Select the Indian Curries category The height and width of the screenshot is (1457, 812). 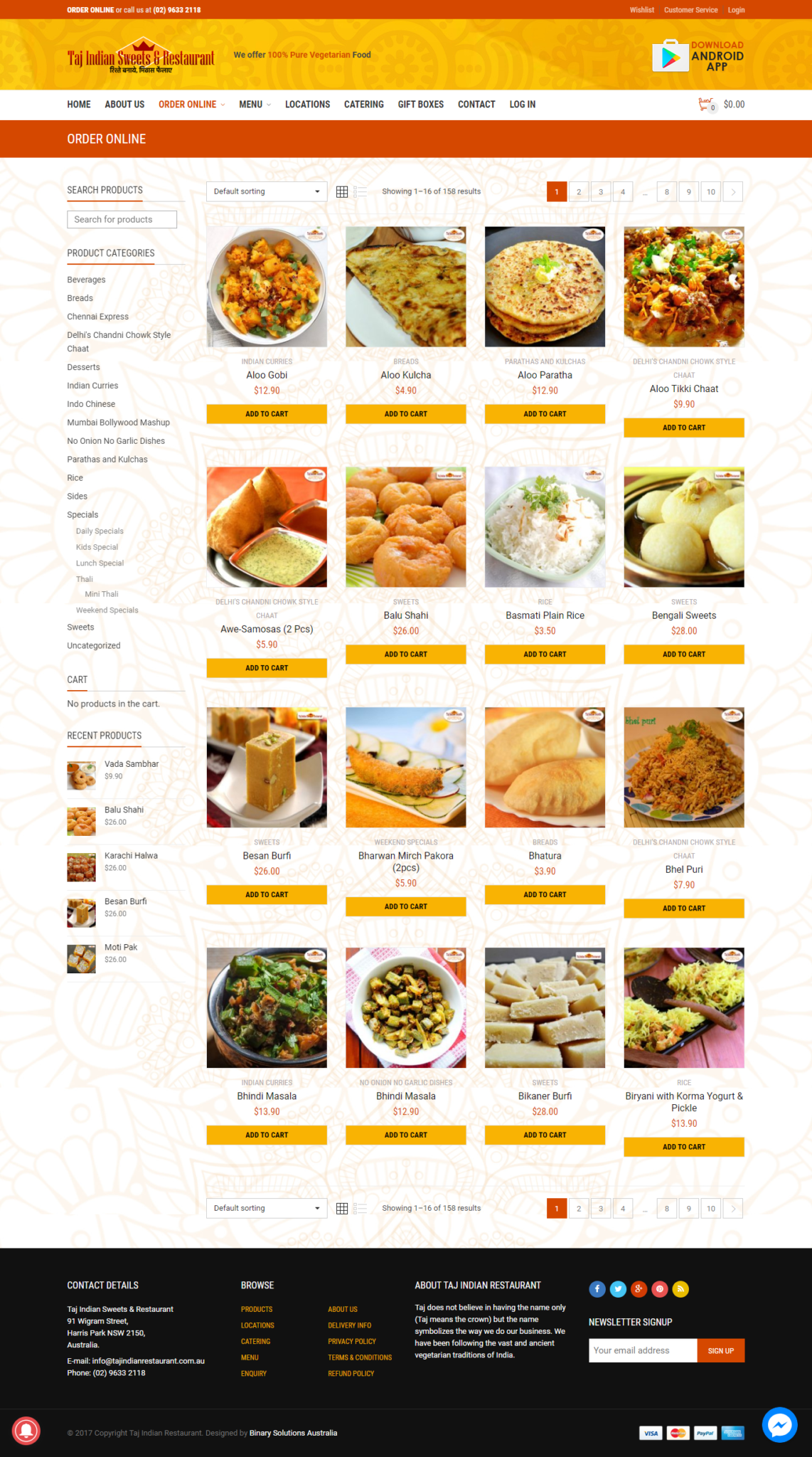(x=92, y=386)
